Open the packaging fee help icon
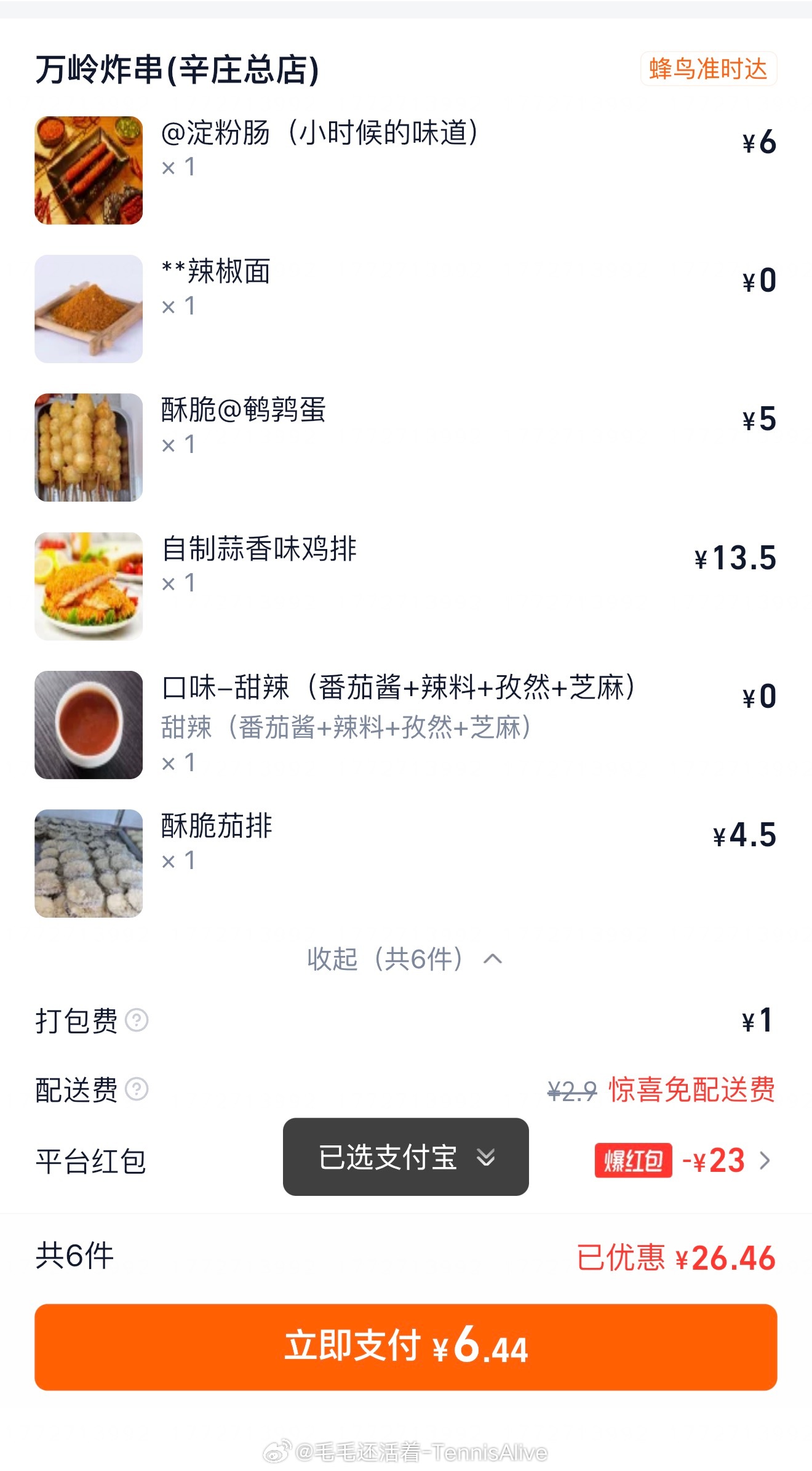 point(137,1020)
